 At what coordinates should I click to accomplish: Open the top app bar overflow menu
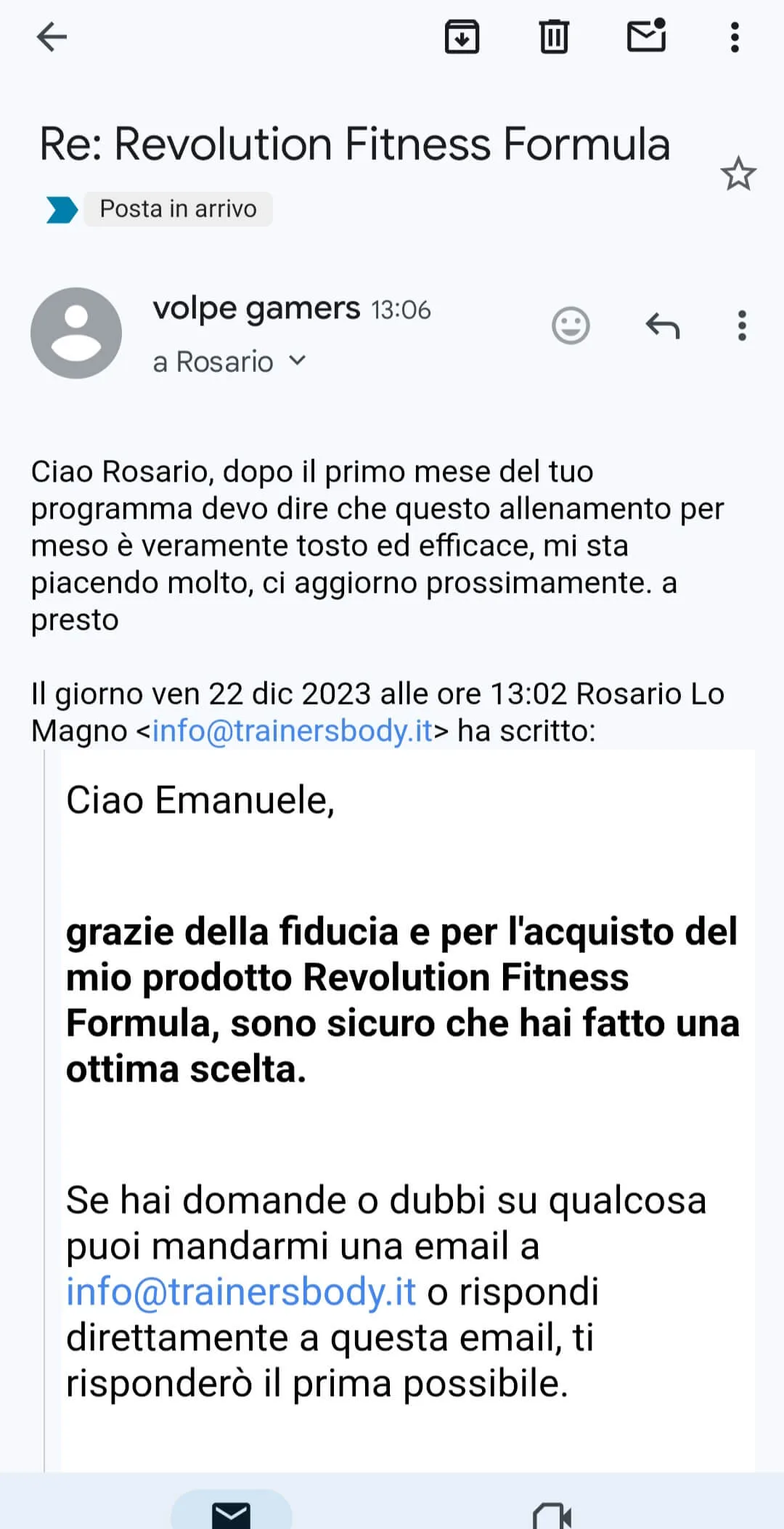point(735,37)
